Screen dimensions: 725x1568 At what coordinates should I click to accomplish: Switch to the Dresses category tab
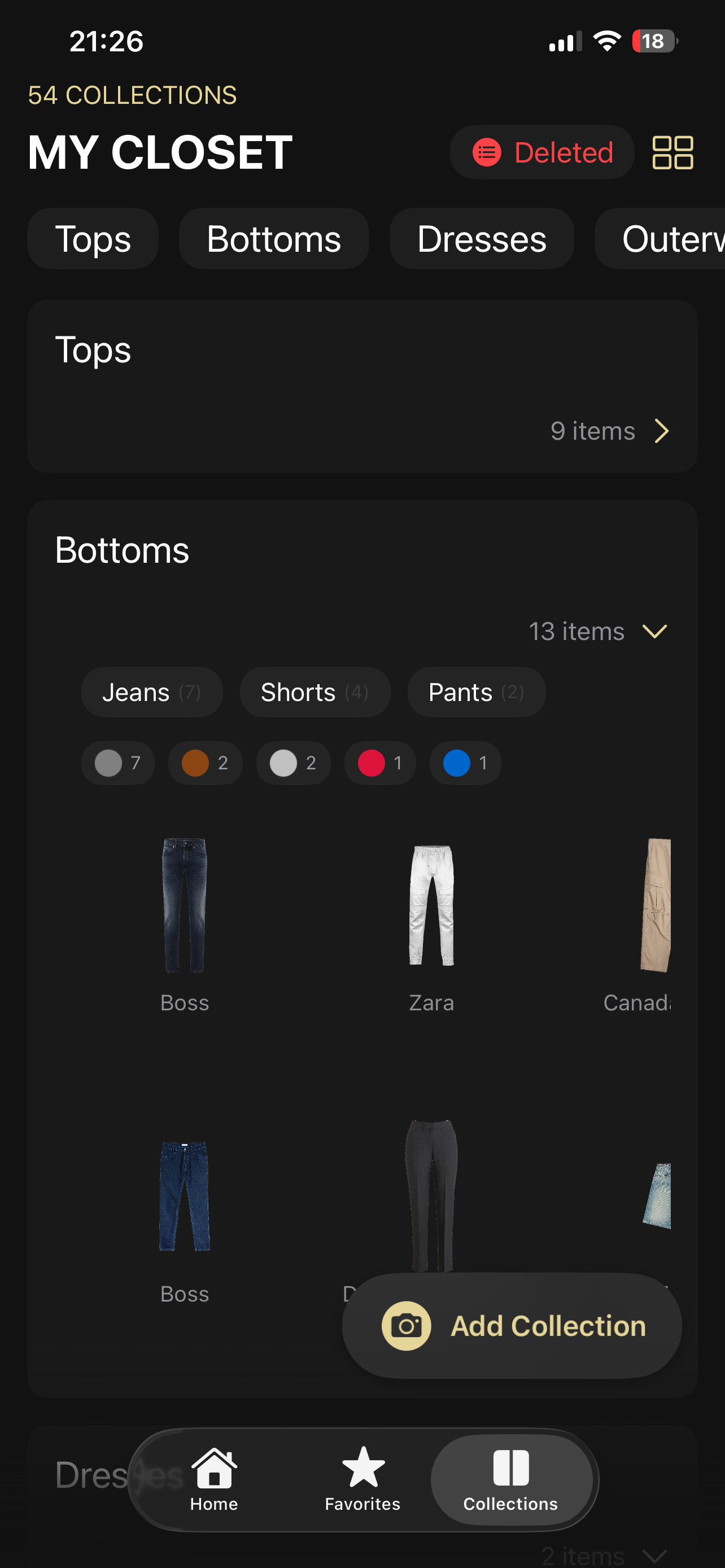coord(481,239)
